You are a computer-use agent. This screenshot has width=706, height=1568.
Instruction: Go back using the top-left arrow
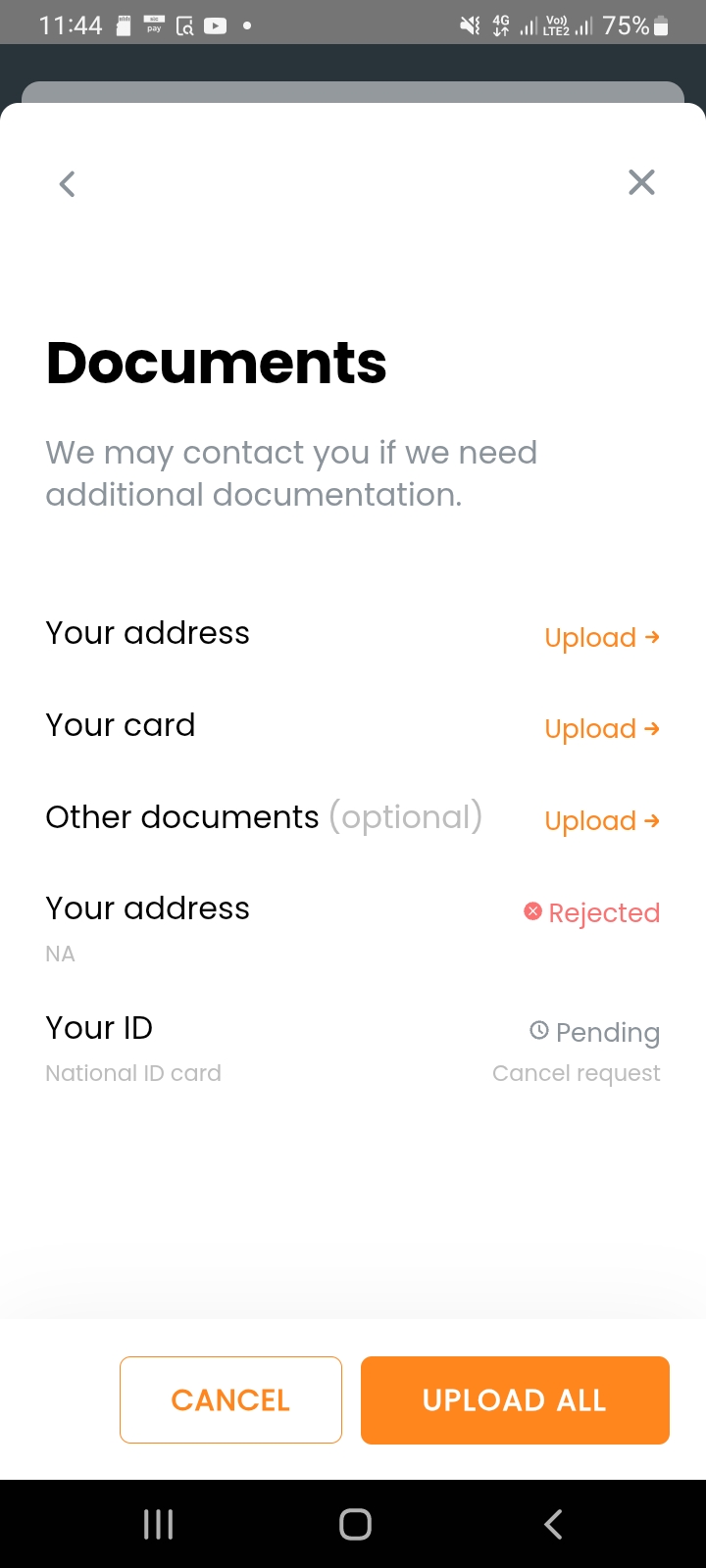click(67, 183)
